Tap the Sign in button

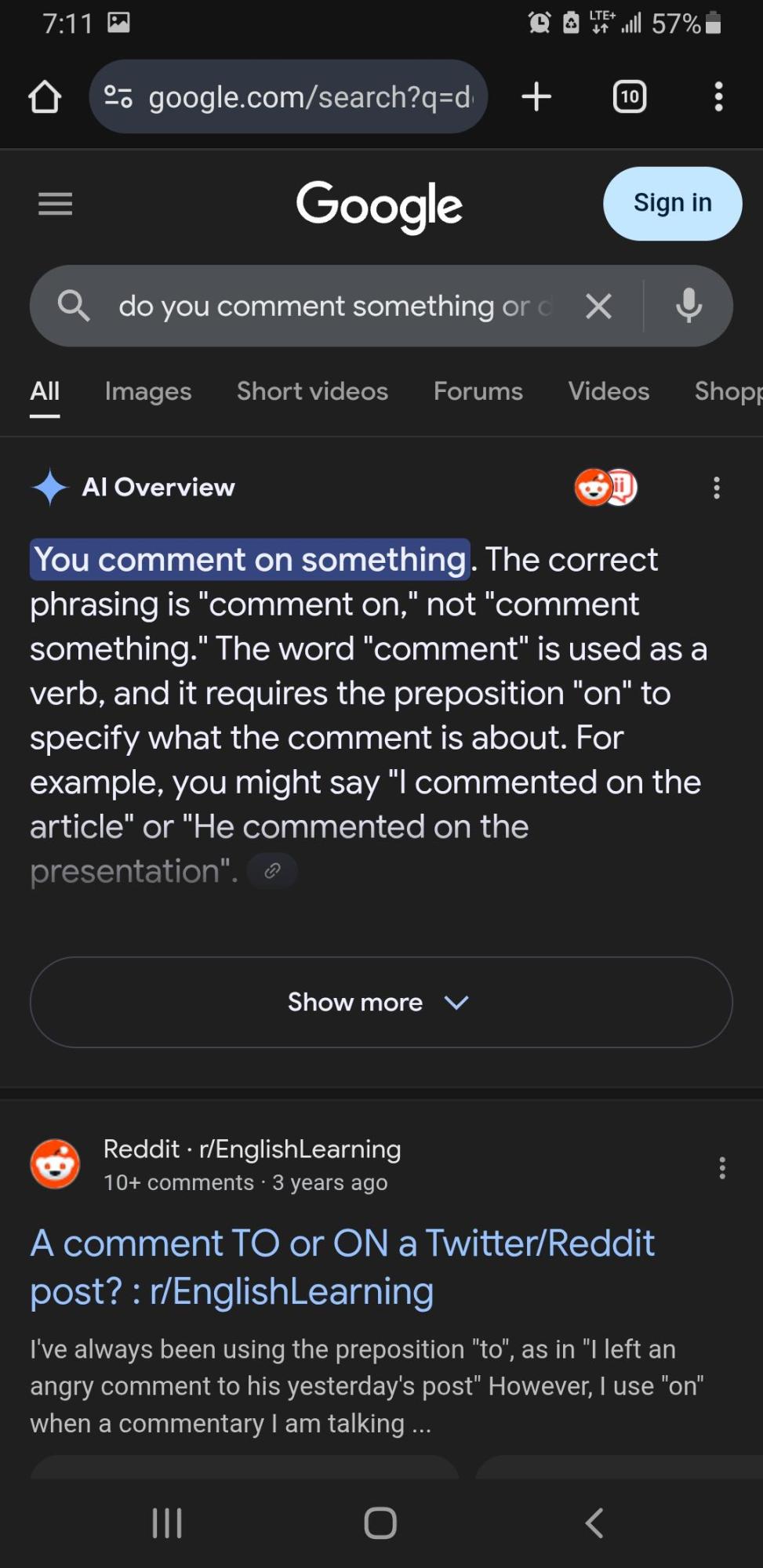click(672, 204)
